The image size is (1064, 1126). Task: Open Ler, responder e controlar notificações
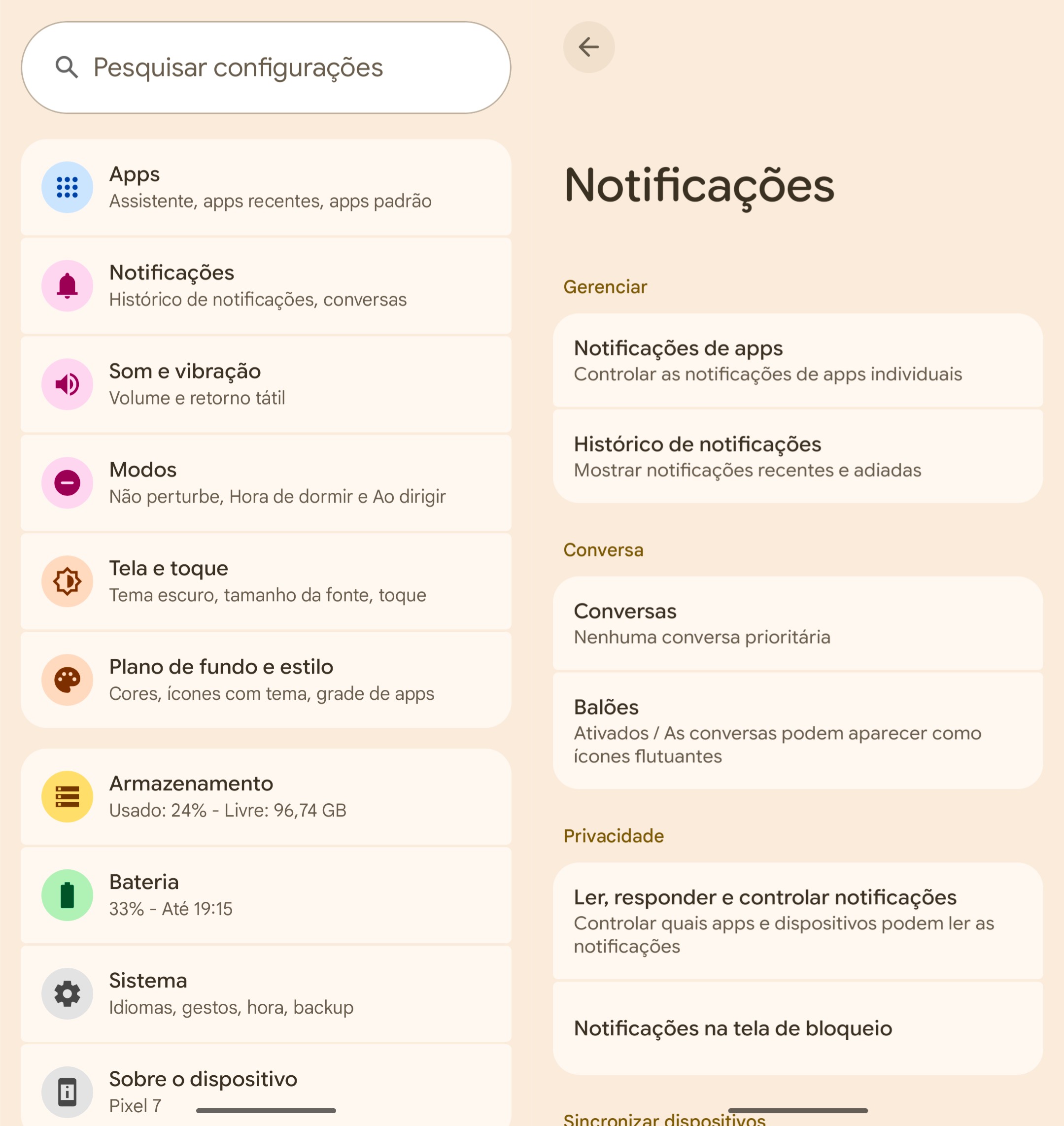[x=796, y=921]
